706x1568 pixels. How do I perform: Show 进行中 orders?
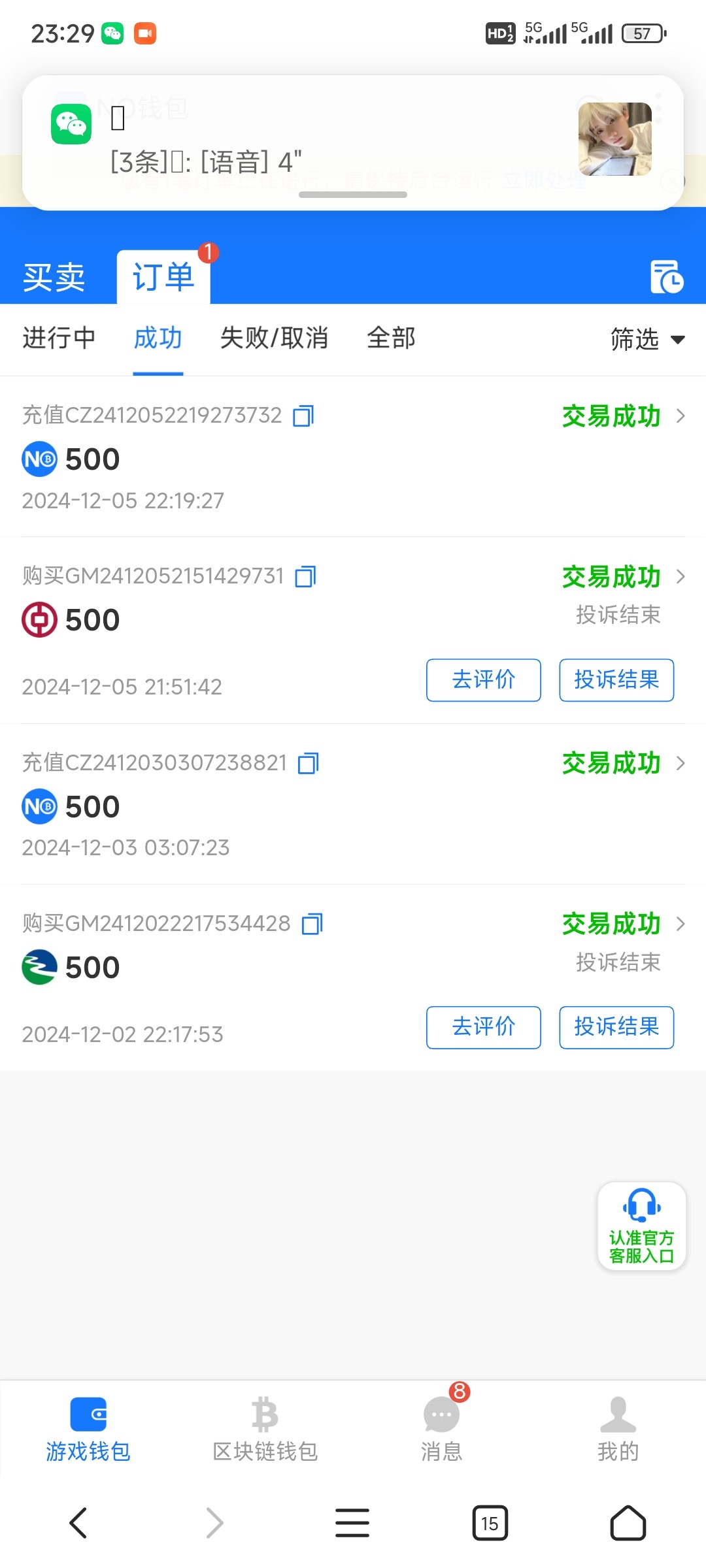coord(59,338)
